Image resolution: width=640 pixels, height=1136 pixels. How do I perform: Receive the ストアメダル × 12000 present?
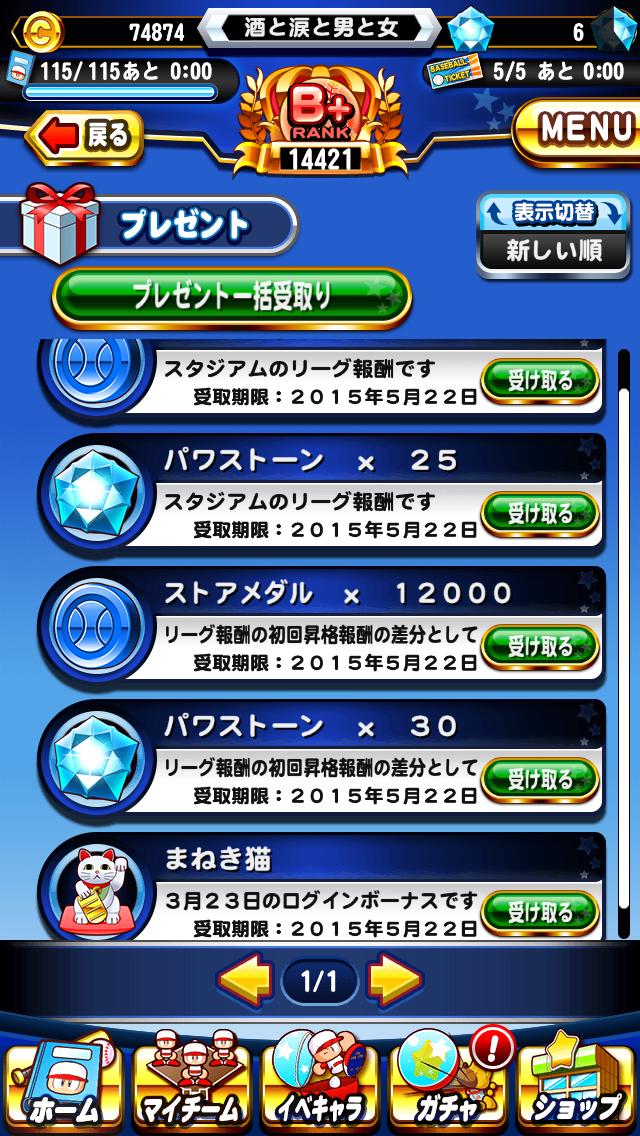(x=540, y=646)
